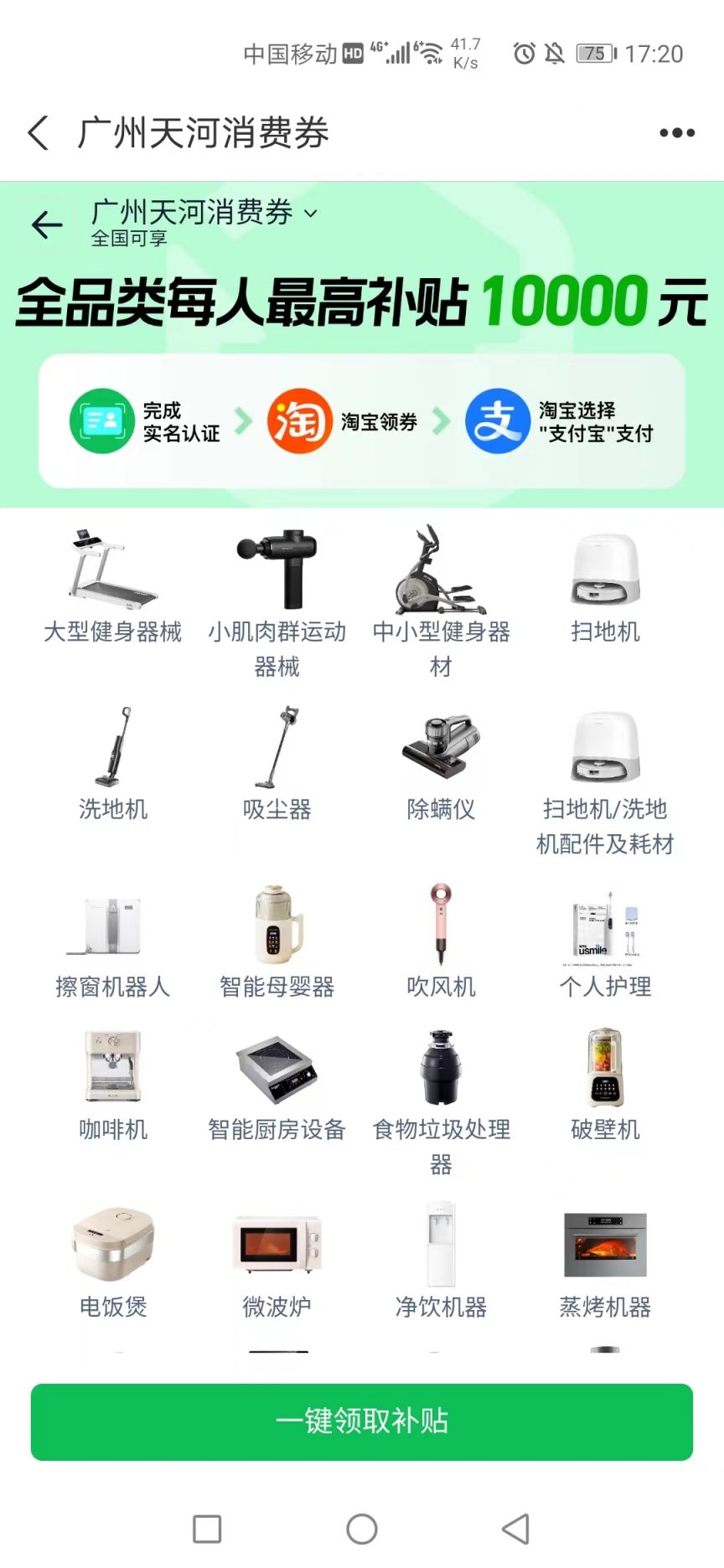Tap 一键领取补贴 to claim the subsidy
This screenshot has width=724, height=1568.
point(362,1422)
